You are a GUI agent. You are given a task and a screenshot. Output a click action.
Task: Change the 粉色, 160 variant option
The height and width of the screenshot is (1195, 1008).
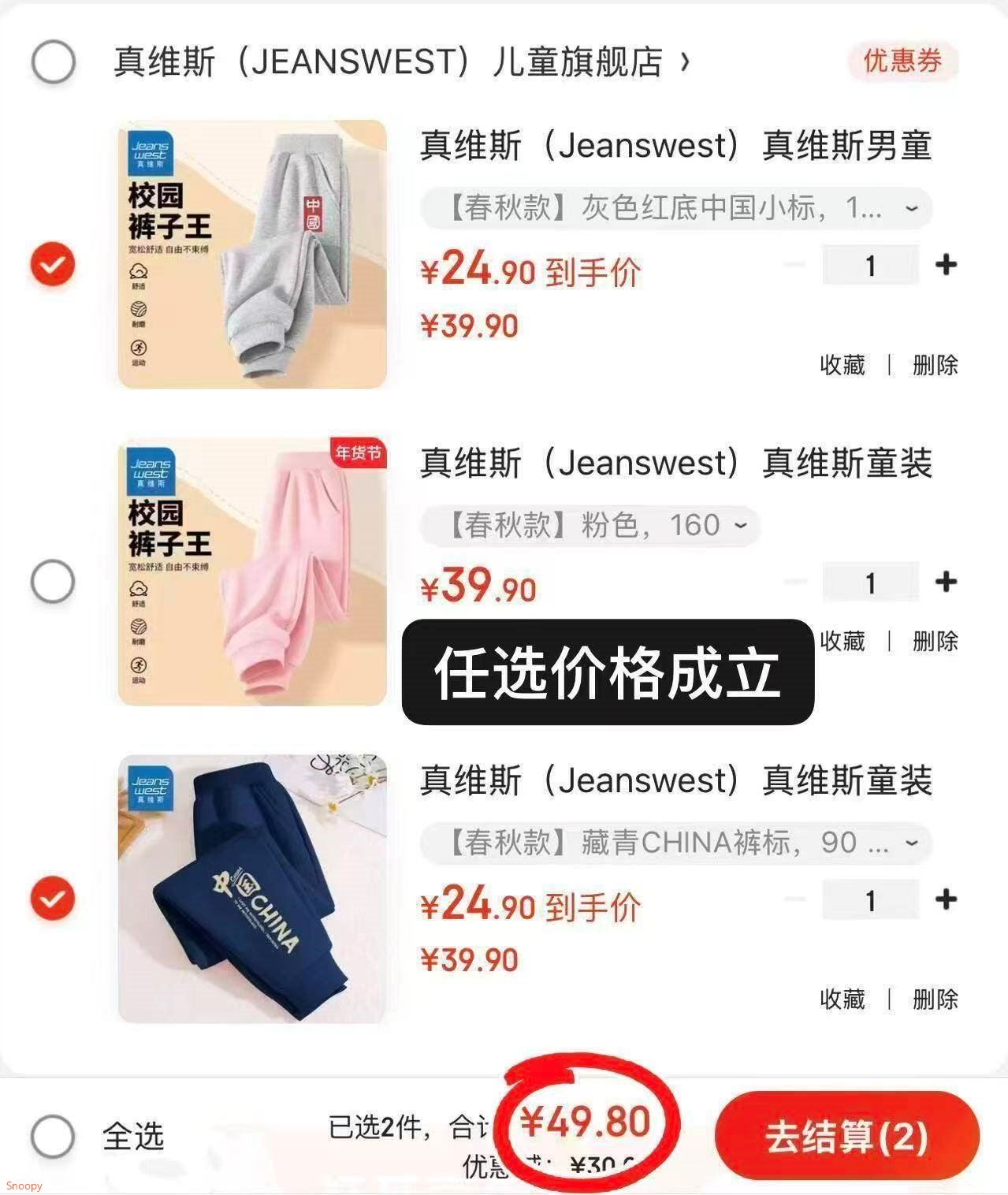tap(590, 526)
